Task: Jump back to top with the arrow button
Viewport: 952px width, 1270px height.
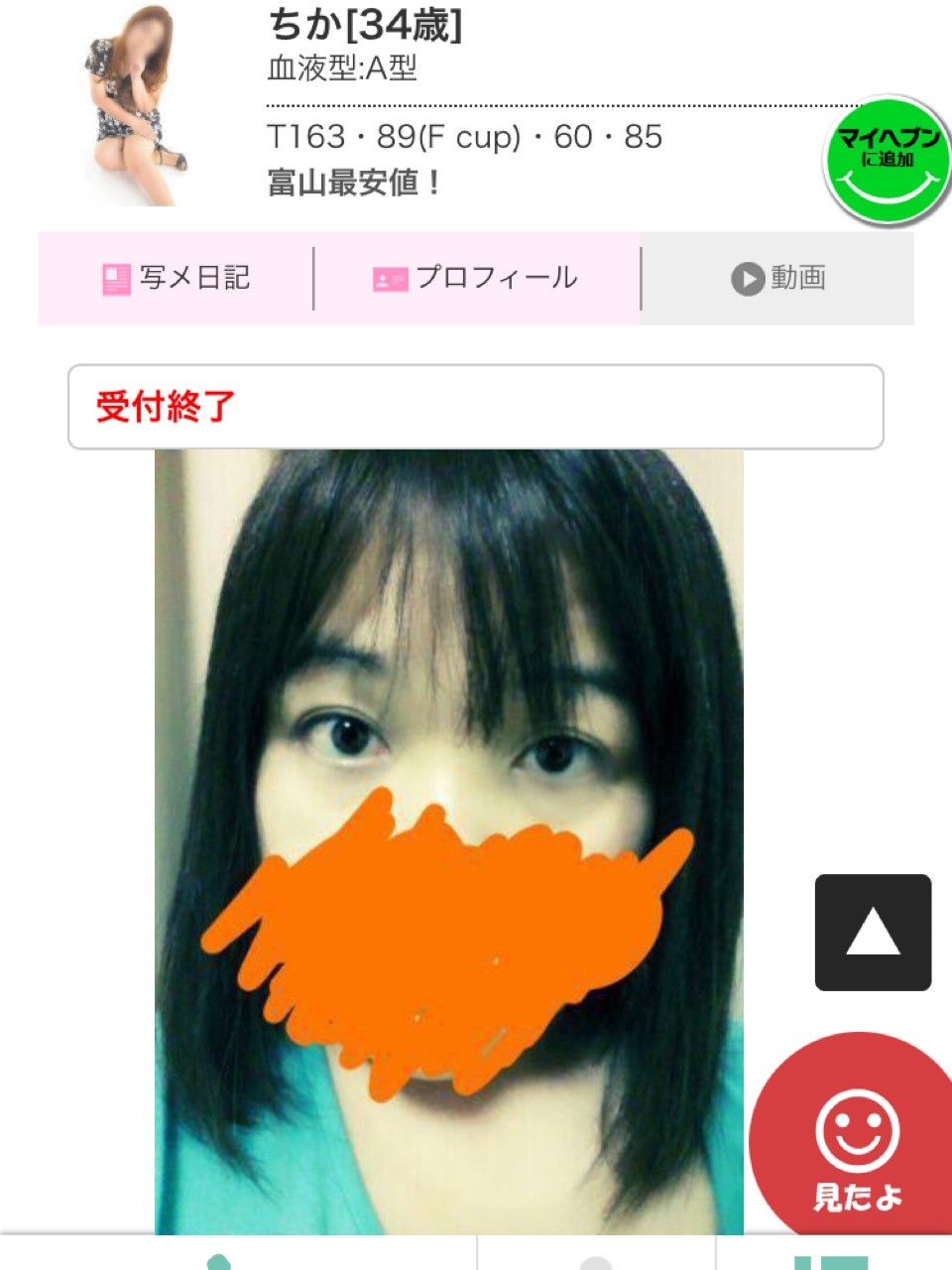Action: coord(873,933)
